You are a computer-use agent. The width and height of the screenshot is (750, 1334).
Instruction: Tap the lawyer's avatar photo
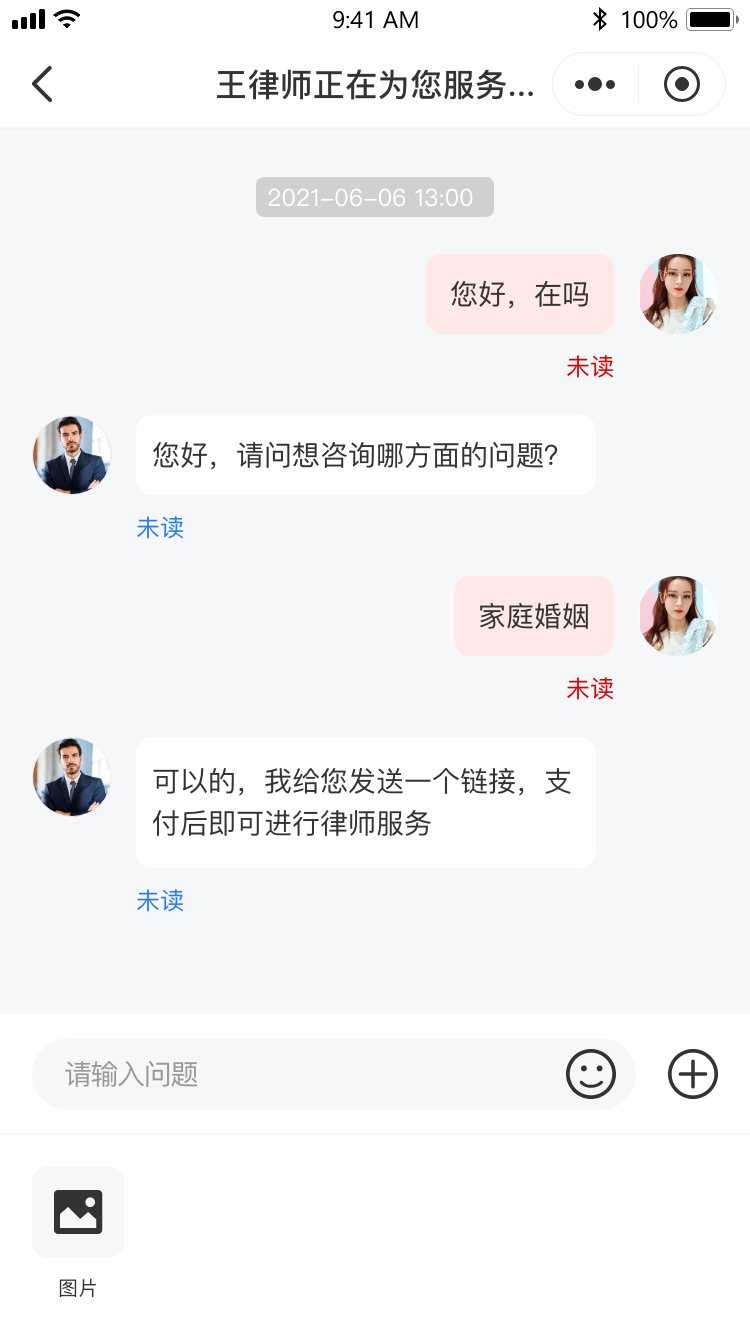coord(71,455)
